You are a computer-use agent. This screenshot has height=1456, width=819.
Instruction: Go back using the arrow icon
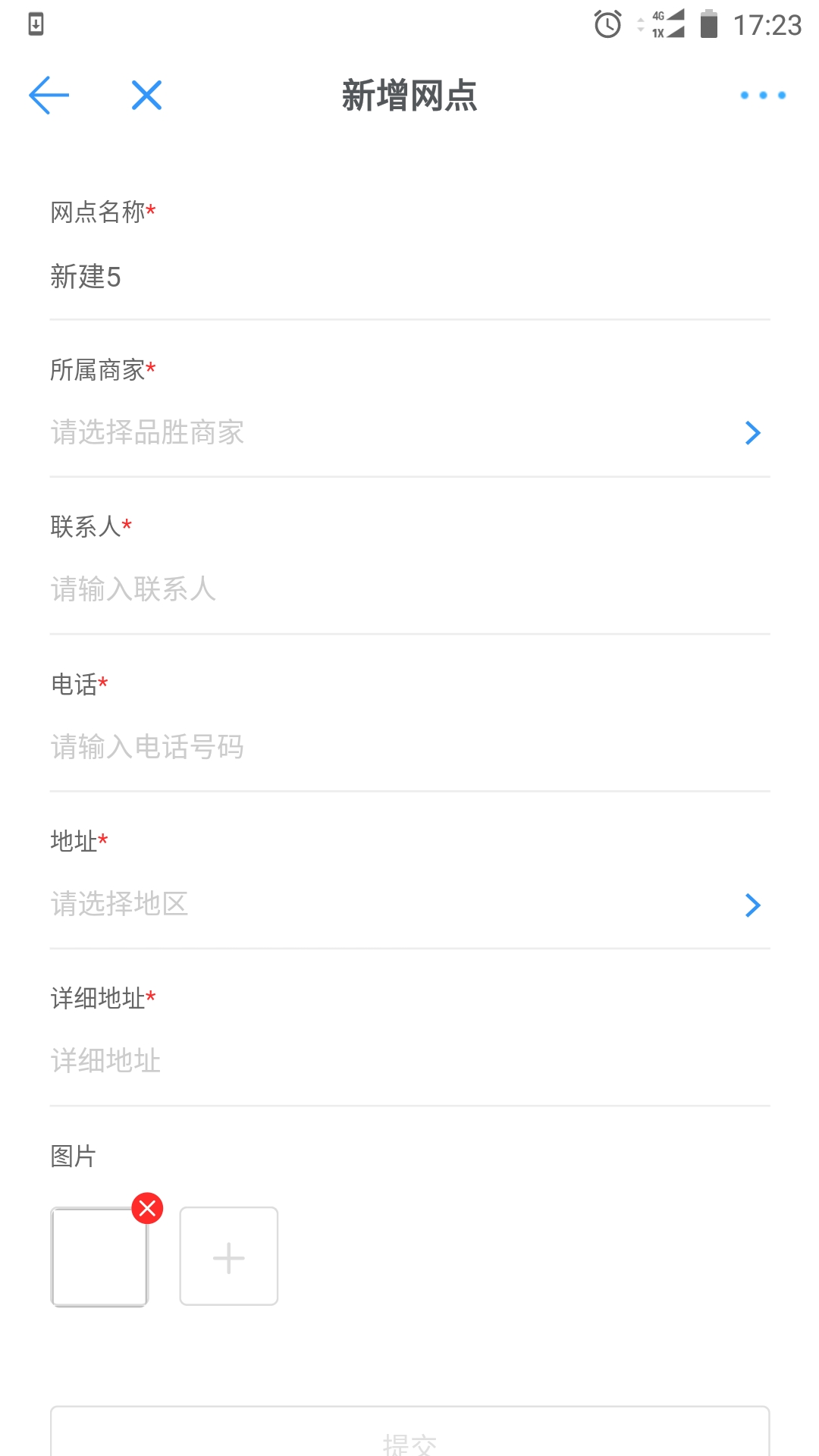tap(49, 96)
